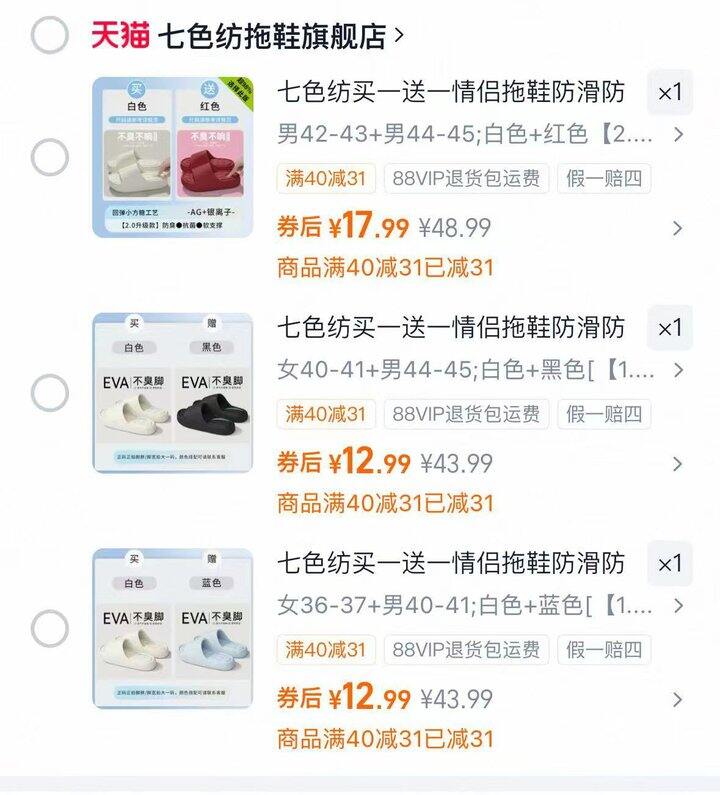Adjust the ×1 quantity of the 白色+蓝色 item
The height and width of the screenshot is (795, 720).
669,564
